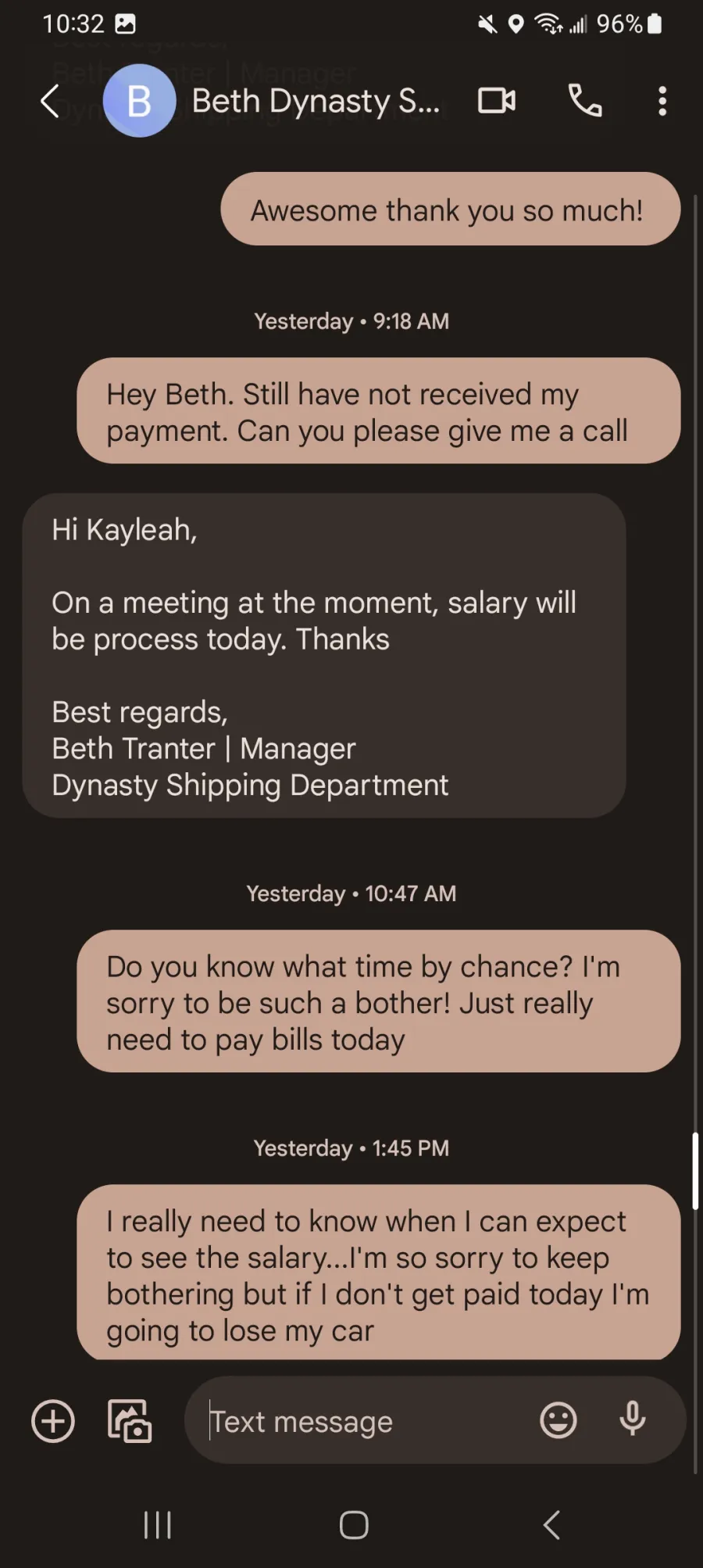Viewport: 703px width, 1568px height.
Task: Record a voice message with the microphone
Action: 633,1419
